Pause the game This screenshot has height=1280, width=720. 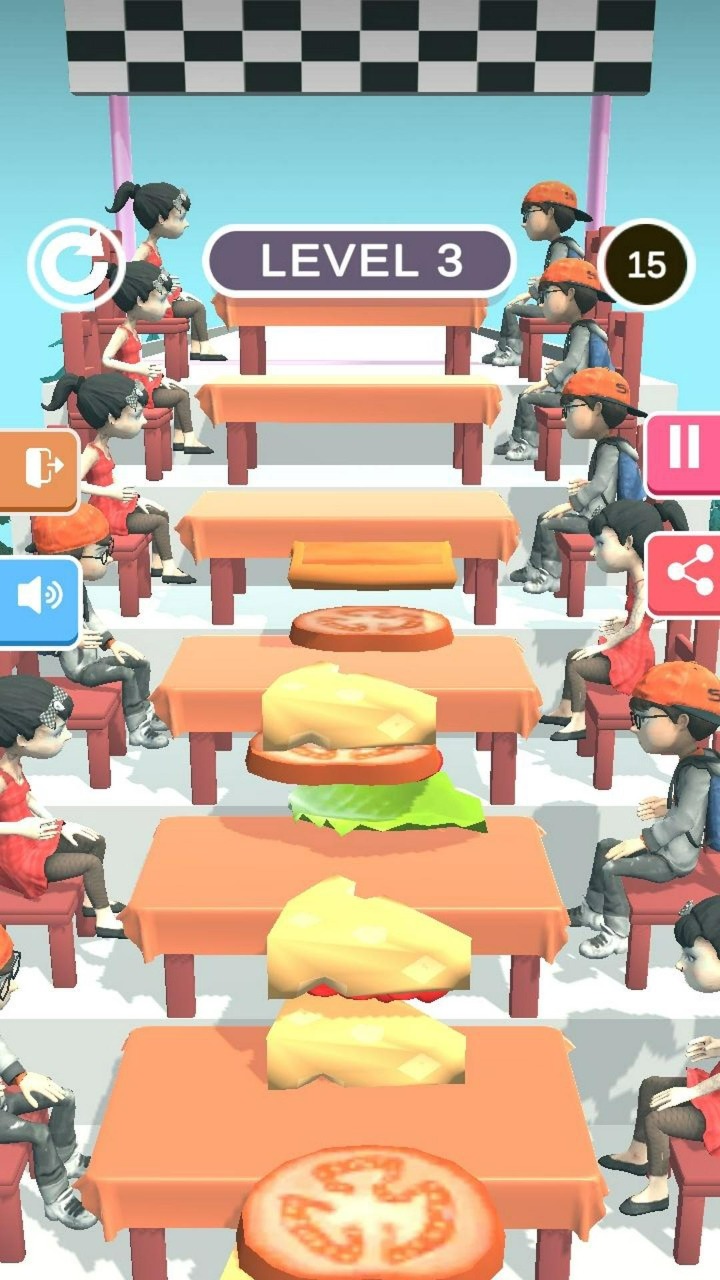[x=684, y=452]
